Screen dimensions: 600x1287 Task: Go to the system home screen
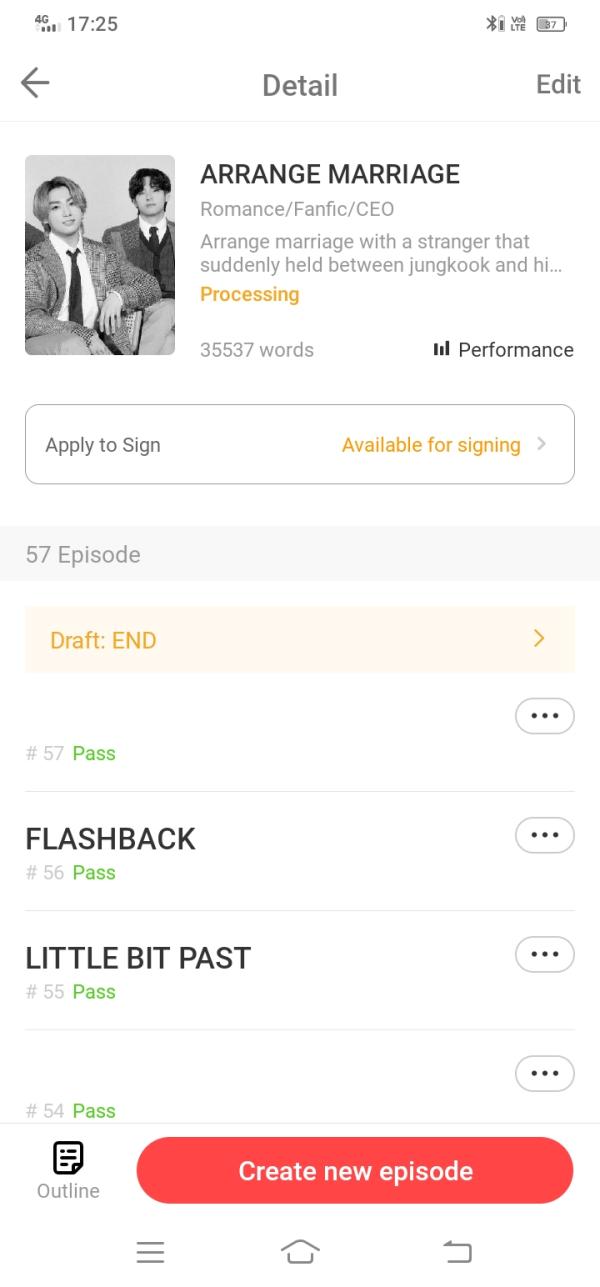pos(300,1251)
